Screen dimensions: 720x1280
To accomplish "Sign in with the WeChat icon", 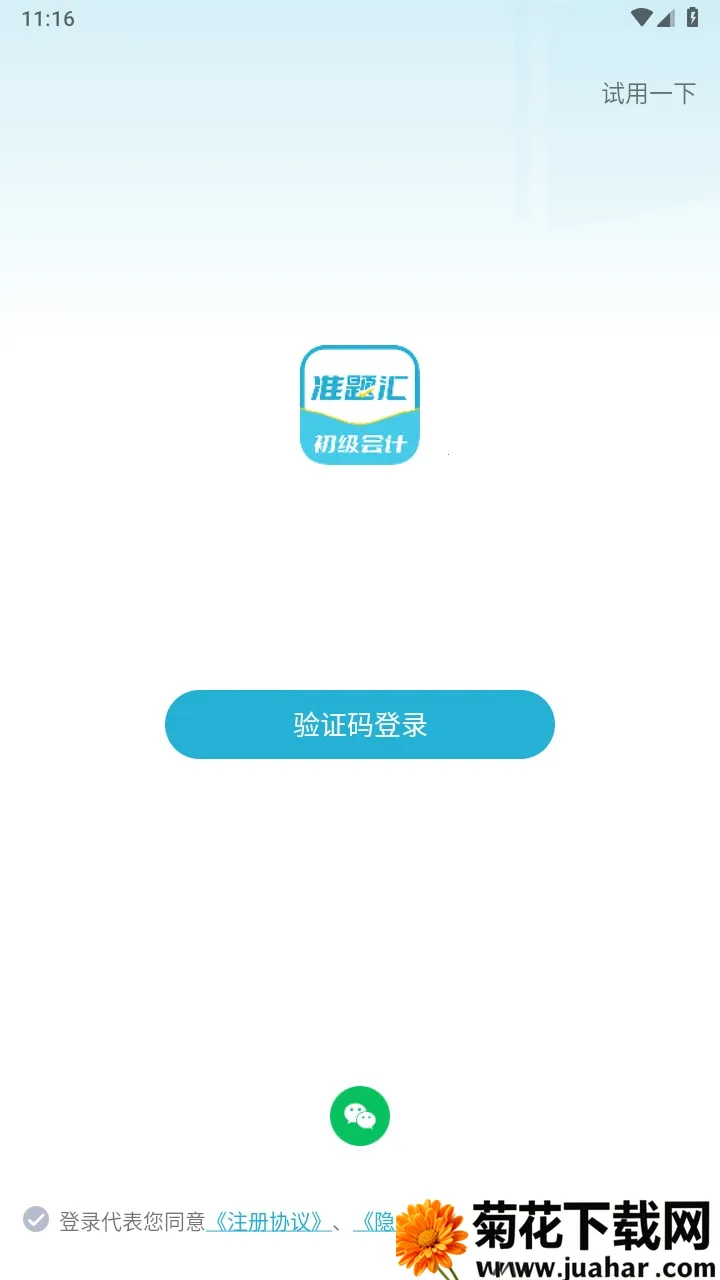I will (x=360, y=1116).
